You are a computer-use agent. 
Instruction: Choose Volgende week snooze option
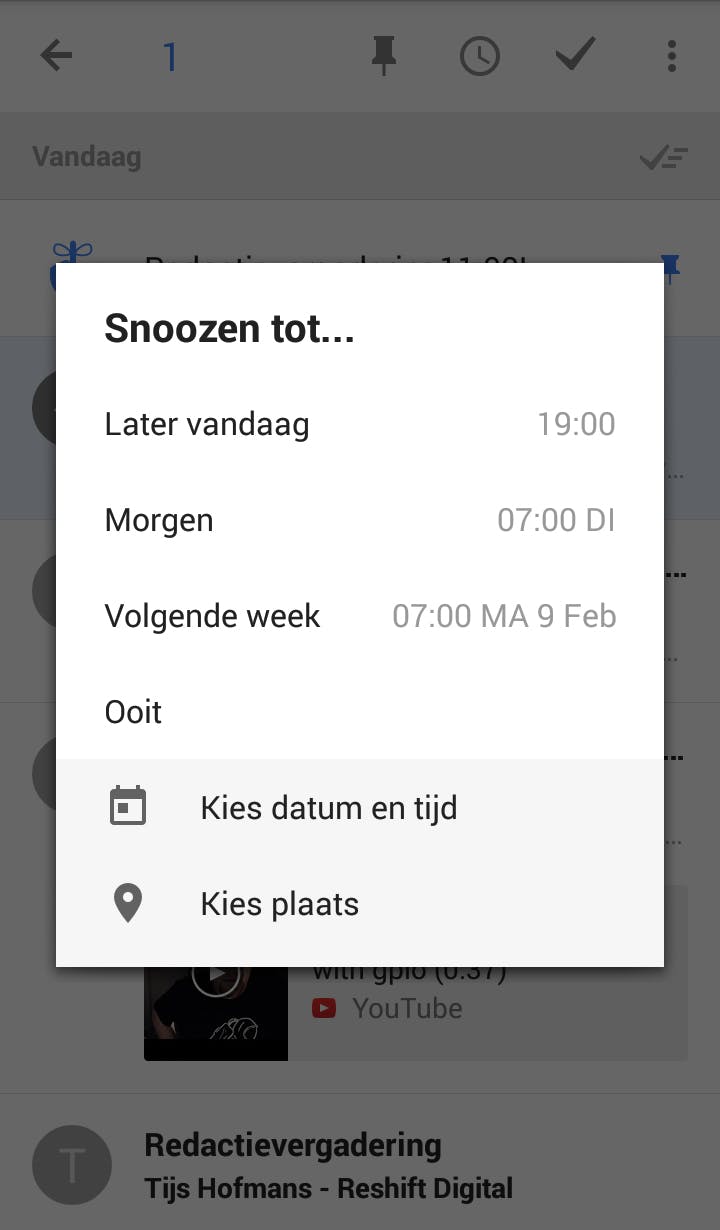point(359,616)
